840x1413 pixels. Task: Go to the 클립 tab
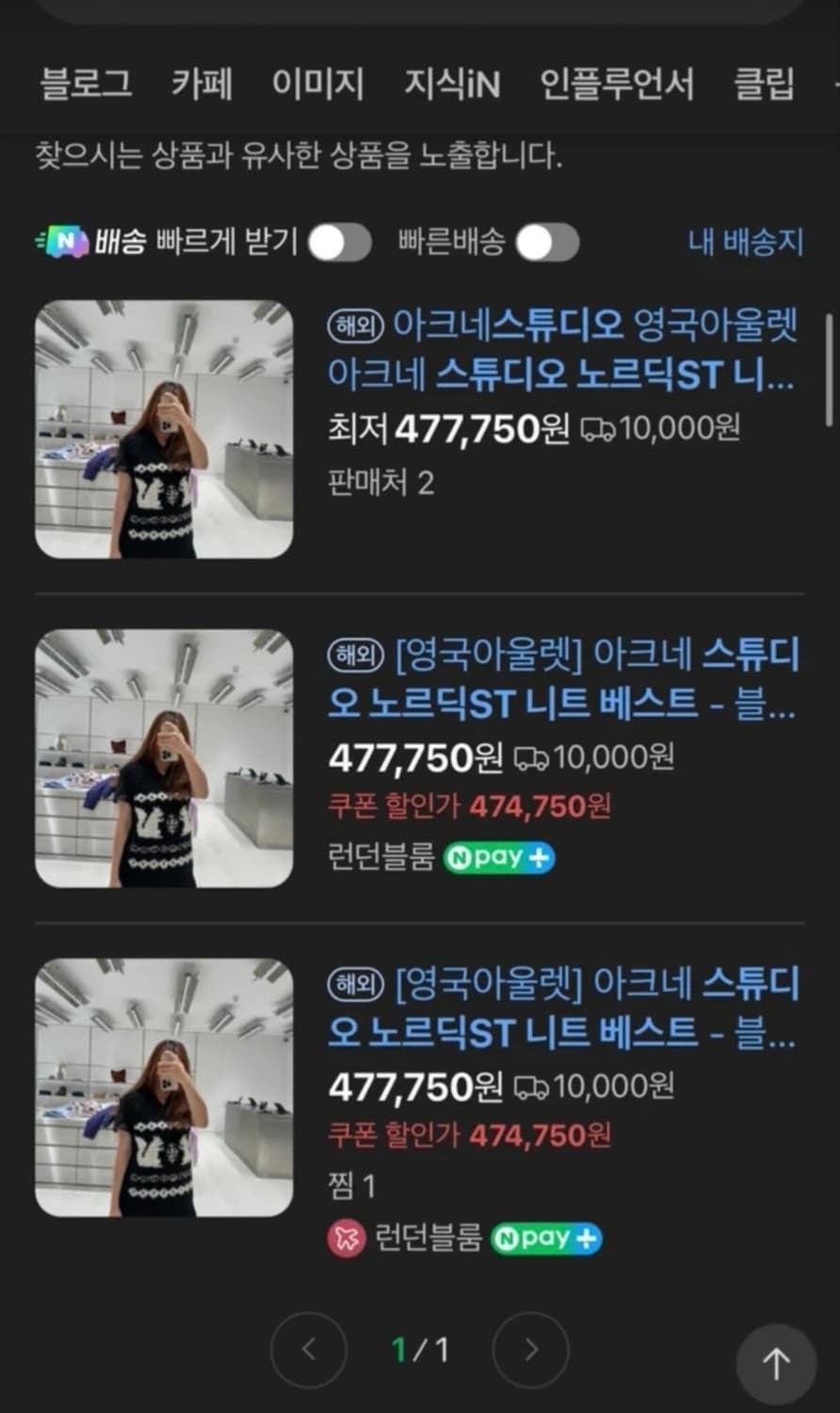click(x=765, y=85)
